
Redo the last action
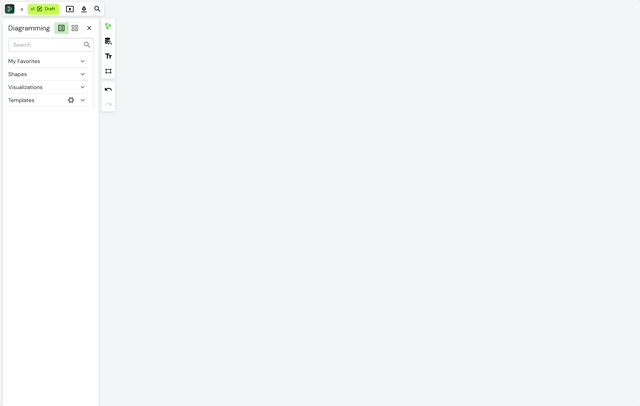tap(108, 104)
